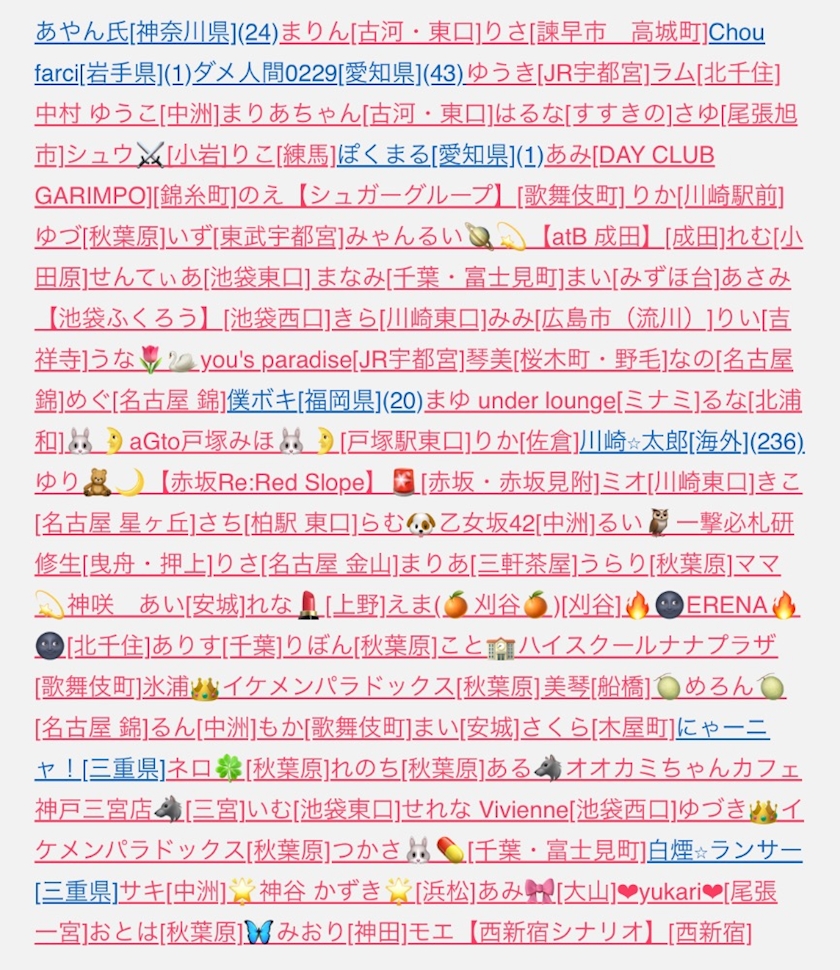This screenshot has width=840, height=970.
Task: Open the 僕ボキ[福岡県](20) link
Action: coord(325,400)
